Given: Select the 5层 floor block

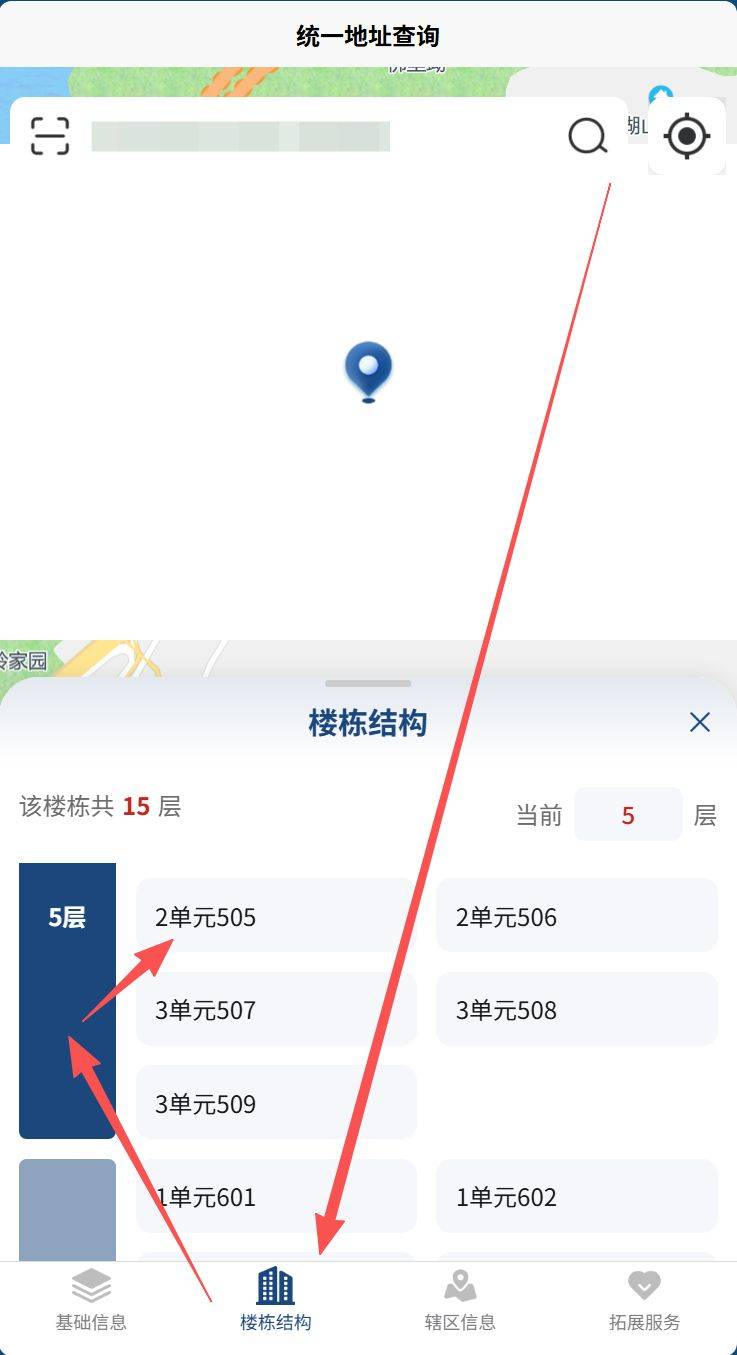Looking at the screenshot, I should (67, 1000).
